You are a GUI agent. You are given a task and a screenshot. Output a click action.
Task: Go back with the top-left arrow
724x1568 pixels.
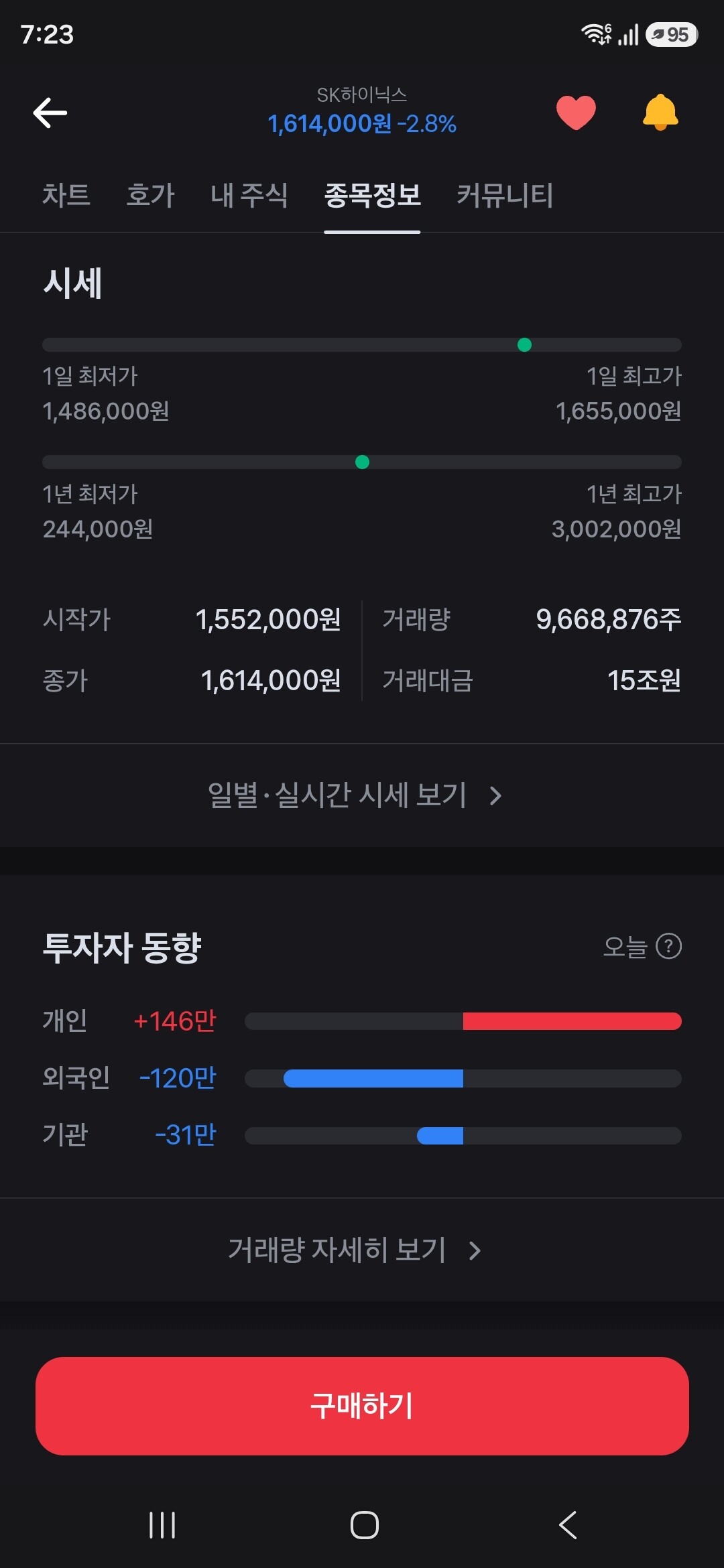[x=50, y=113]
